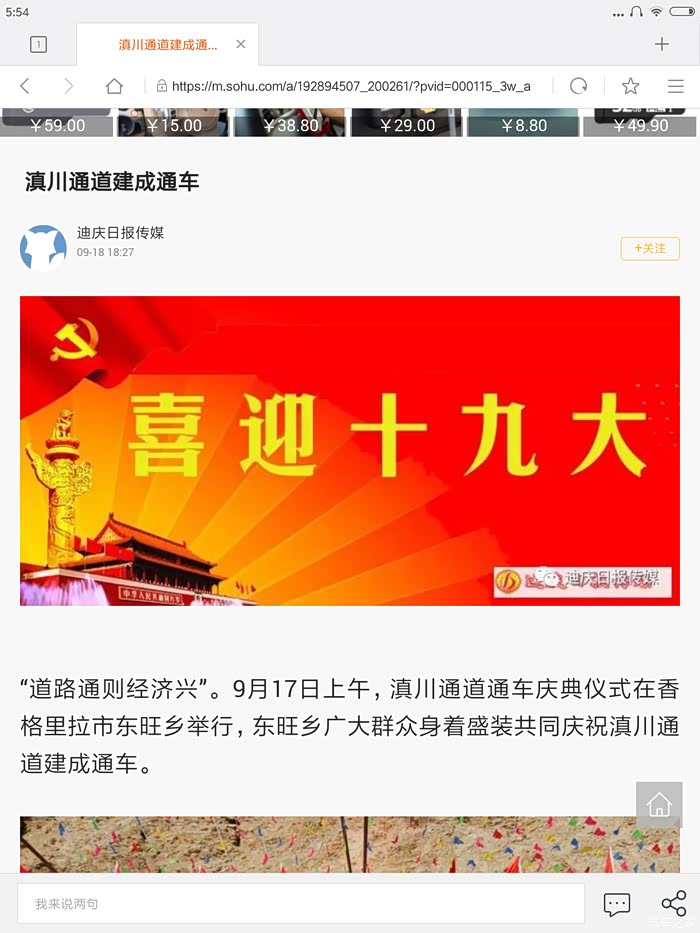Open the ¥15.00 product ad

click(173, 123)
